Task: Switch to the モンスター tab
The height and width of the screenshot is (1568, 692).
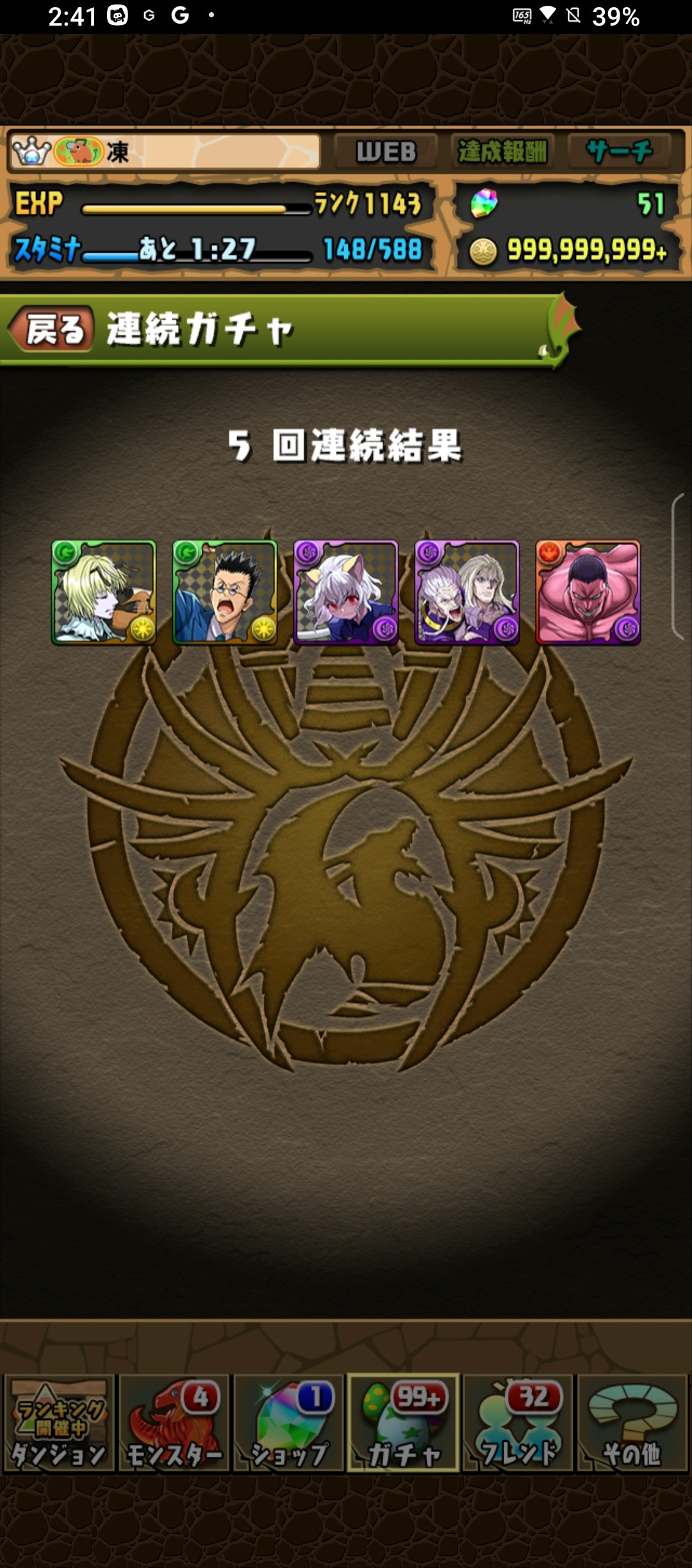Action: tap(174, 1423)
